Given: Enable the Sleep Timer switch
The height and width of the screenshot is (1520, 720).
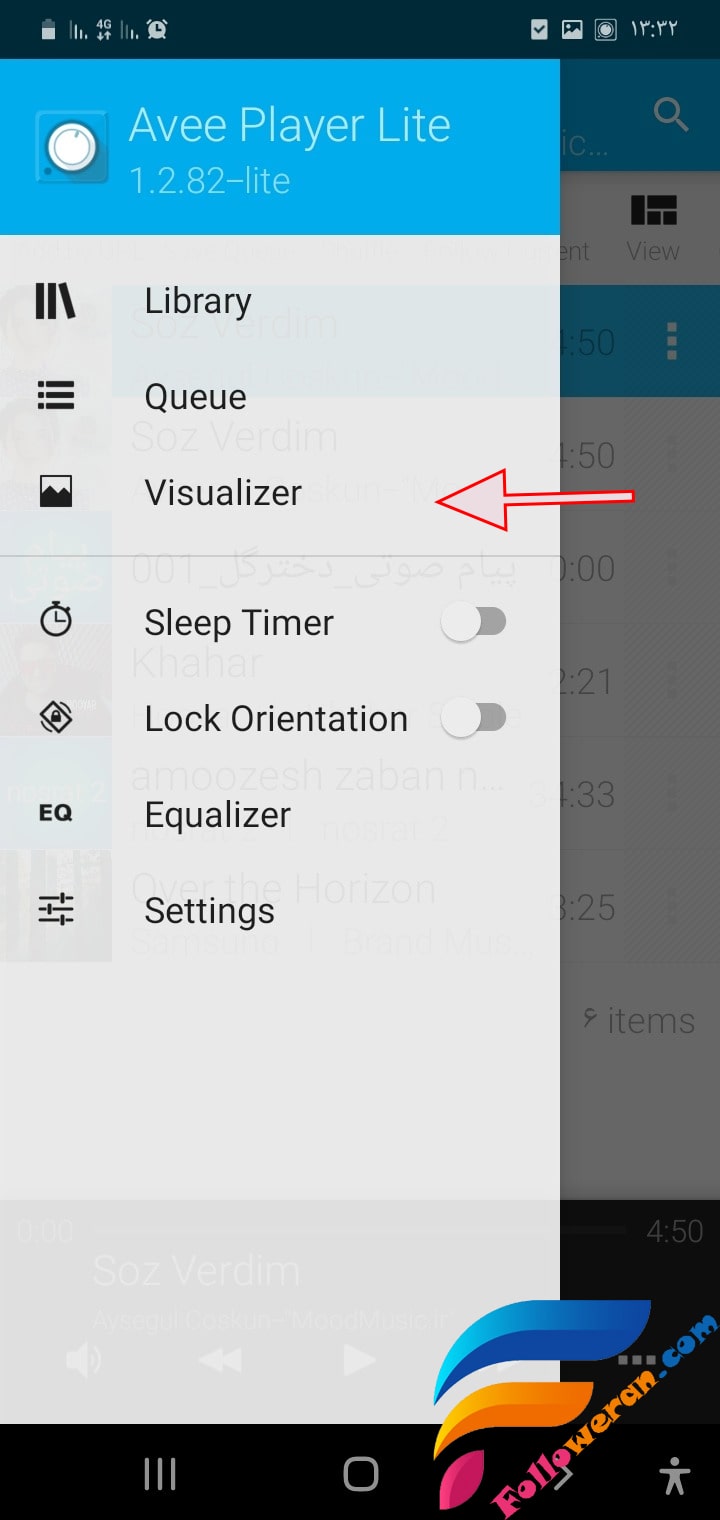Looking at the screenshot, I should pos(474,623).
